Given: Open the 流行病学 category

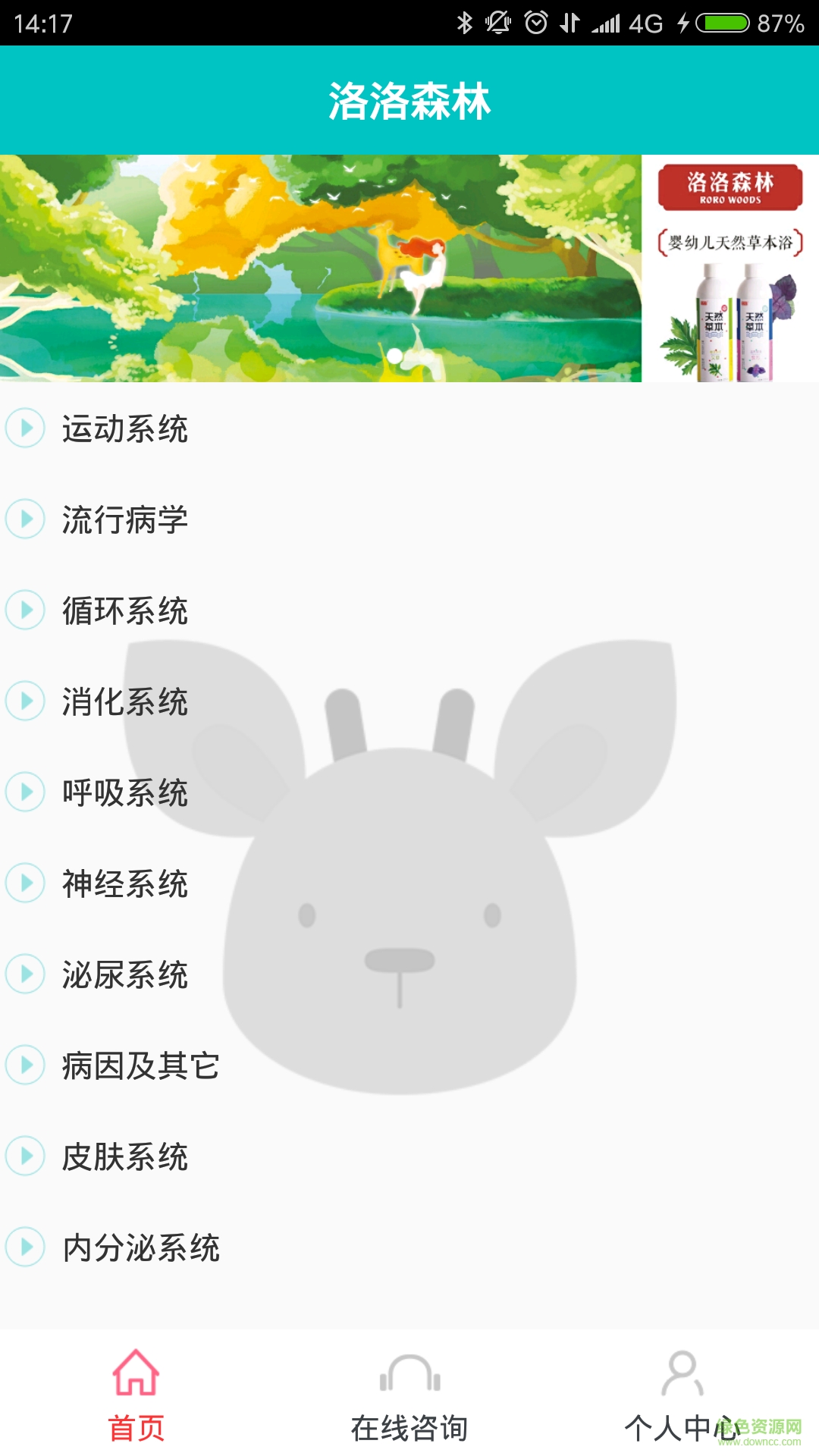Looking at the screenshot, I should (125, 519).
